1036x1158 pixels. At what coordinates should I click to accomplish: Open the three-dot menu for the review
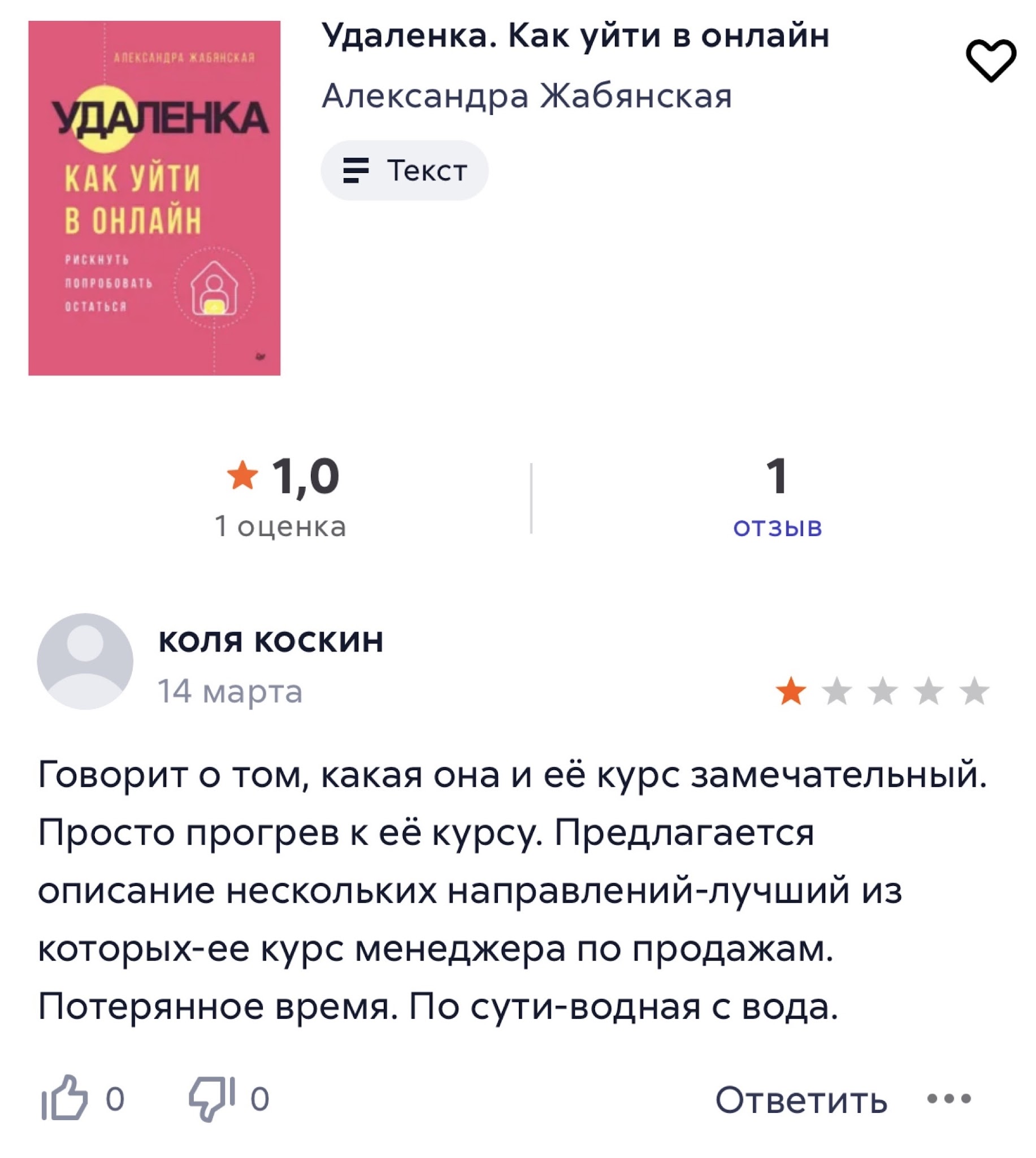coord(949,1098)
